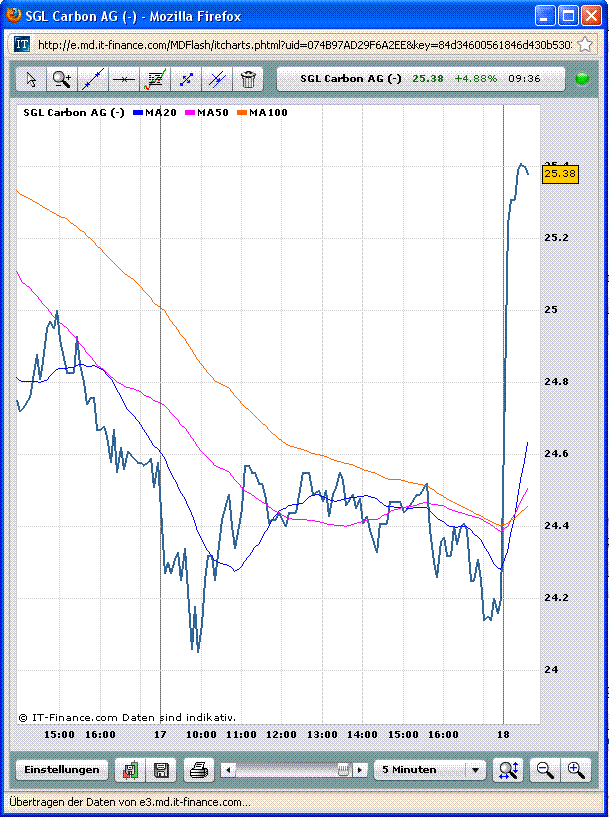Select the pointer cursor tool

click(x=32, y=79)
